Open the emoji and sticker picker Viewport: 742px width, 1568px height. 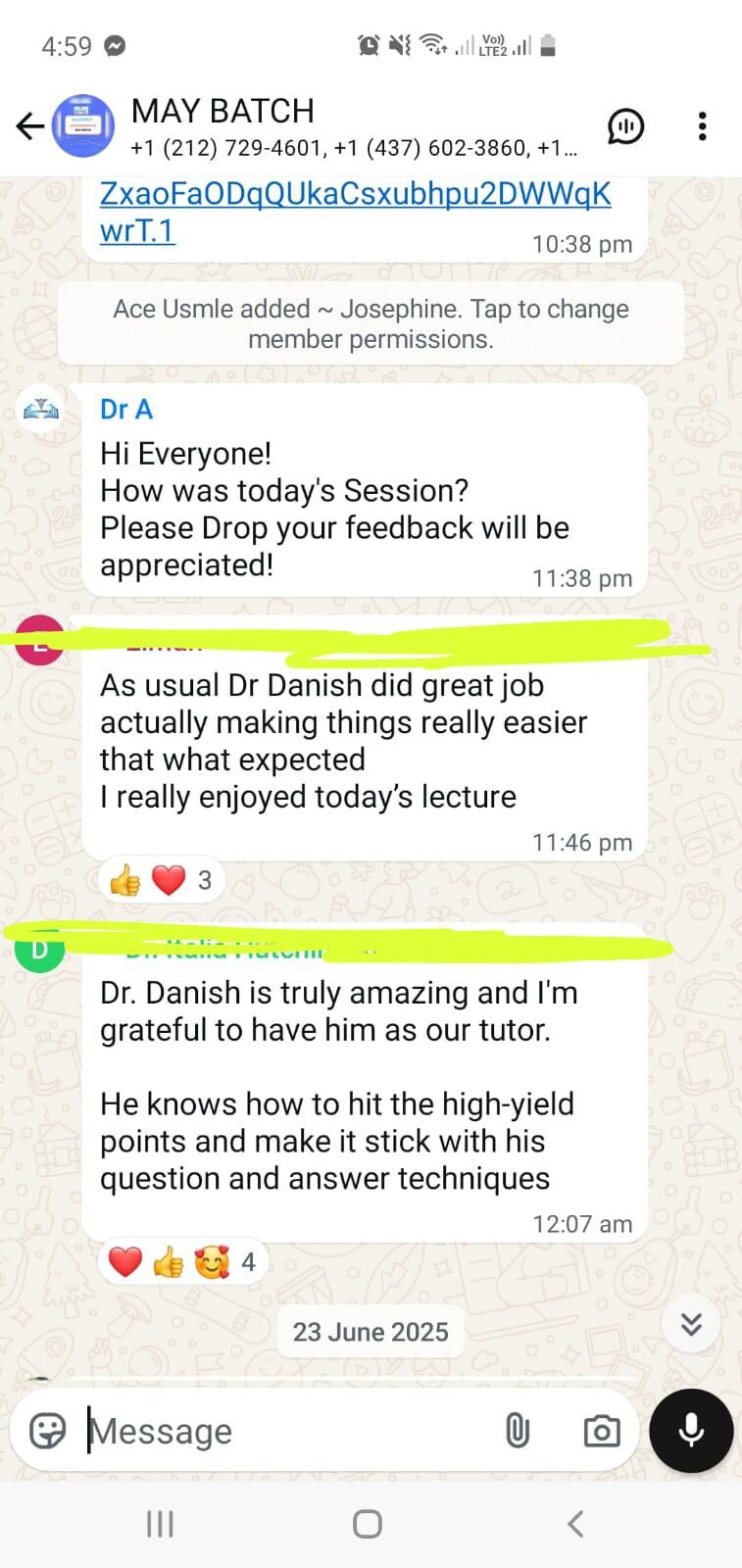tap(47, 1432)
